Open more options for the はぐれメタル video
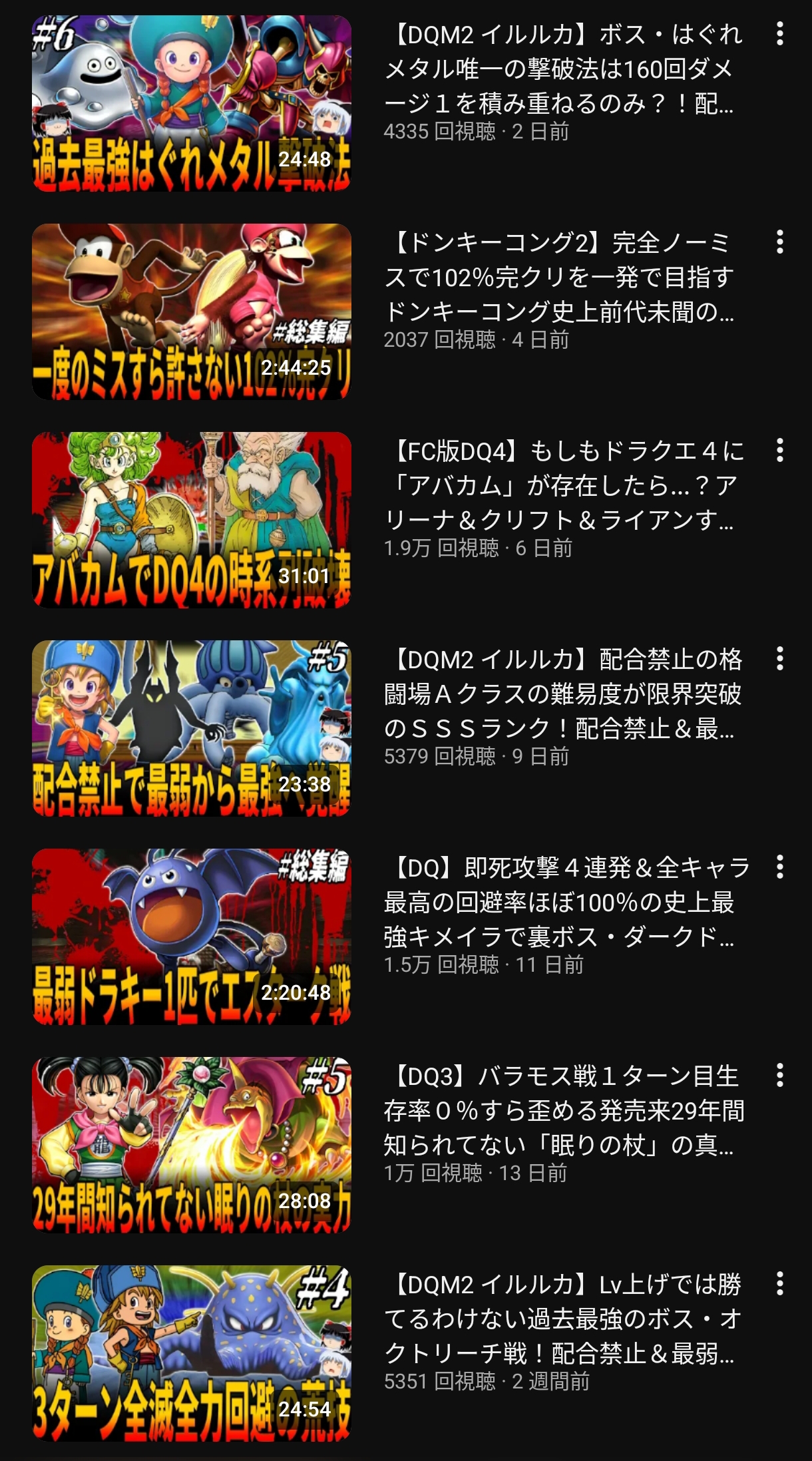Screen dimensions: 812x1461 pyautogui.click(x=779, y=34)
